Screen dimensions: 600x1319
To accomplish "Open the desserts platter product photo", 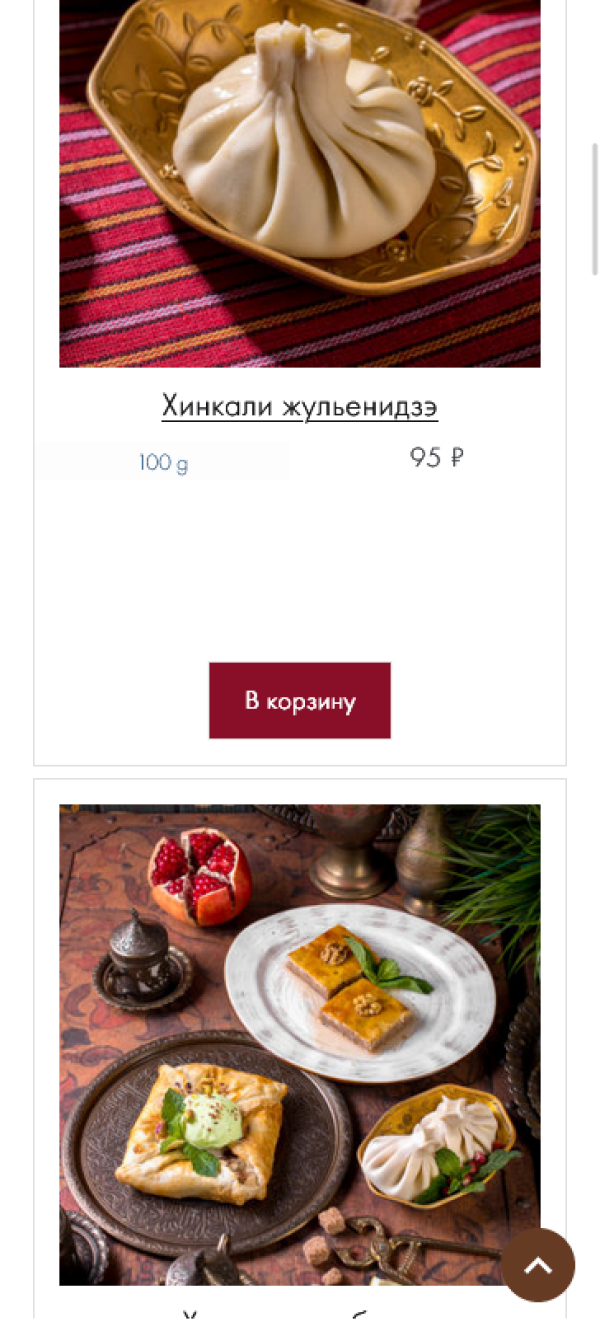I will [x=299, y=1040].
